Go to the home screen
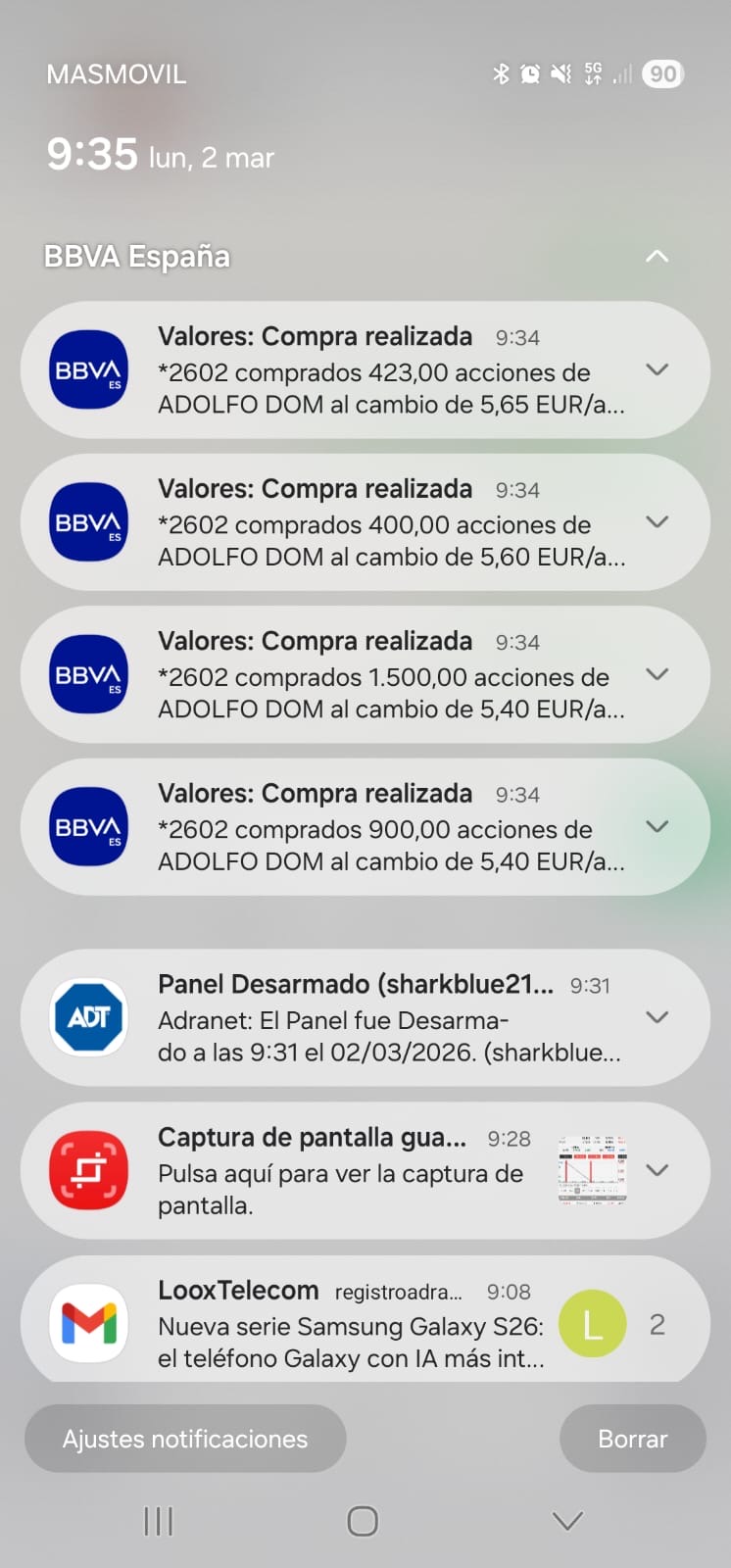This screenshot has width=731, height=1568. point(363,1521)
